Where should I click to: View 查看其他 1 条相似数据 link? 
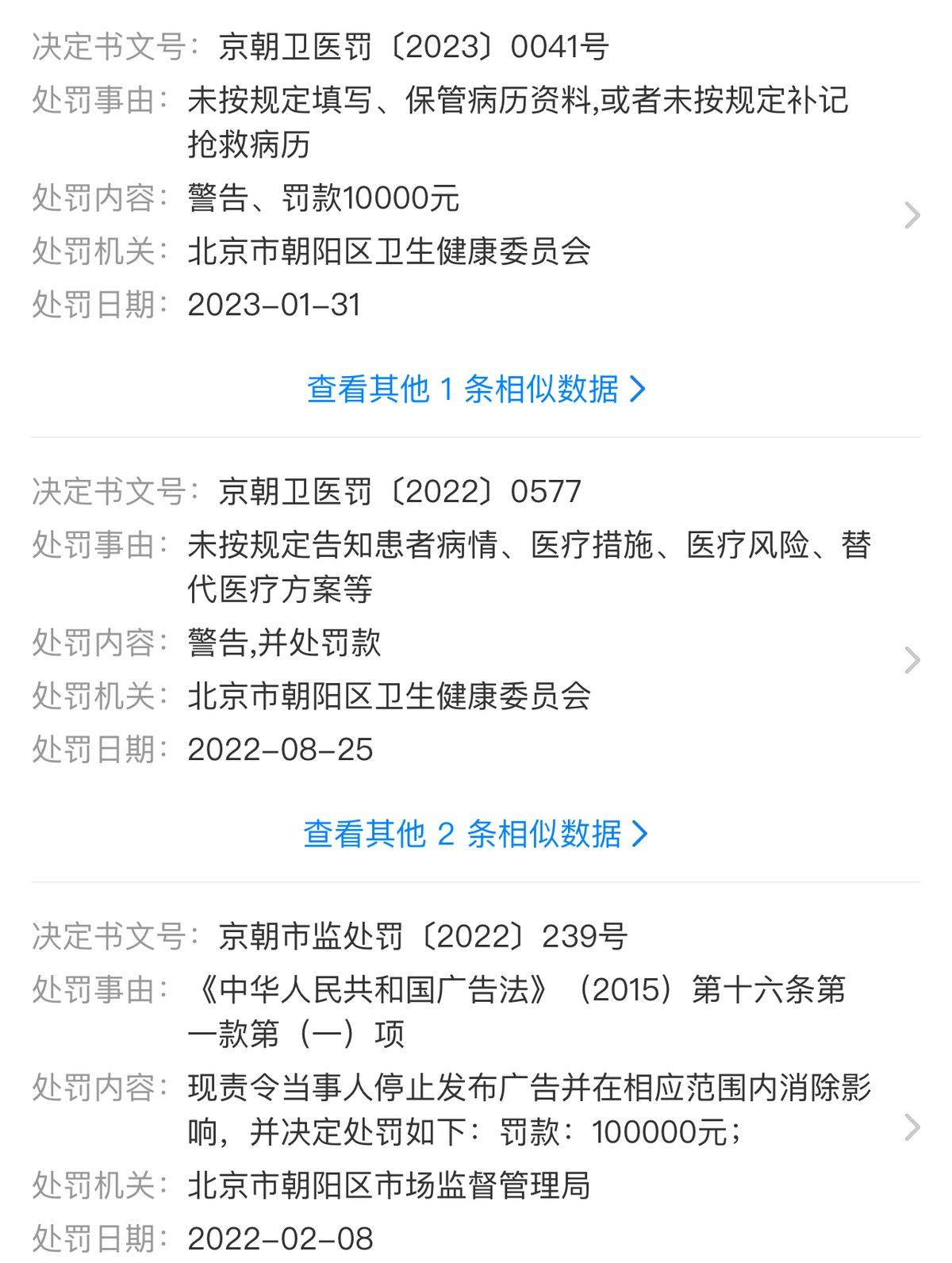tap(476, 389)
